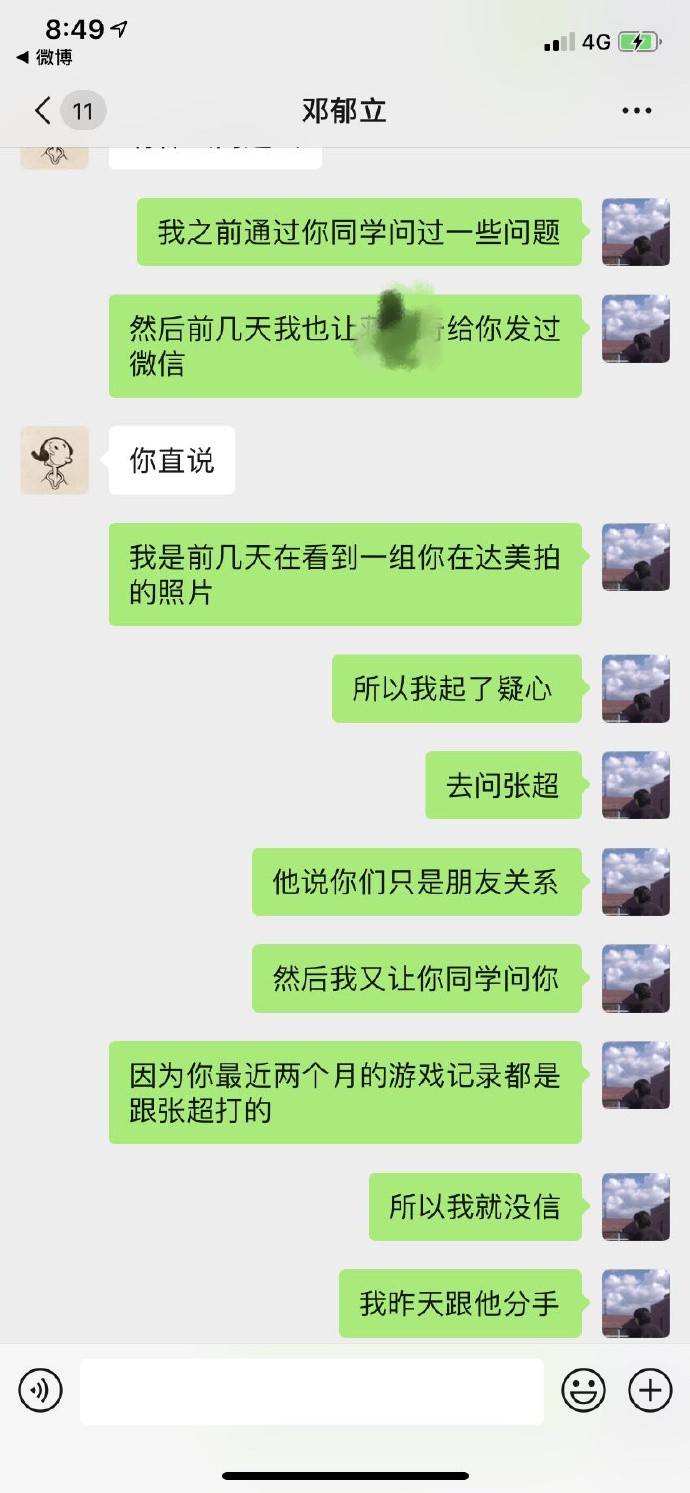This screenshot has width=690, height=1493.
Task: Open the emoji sticker panel
Action: pos(583,1390)
